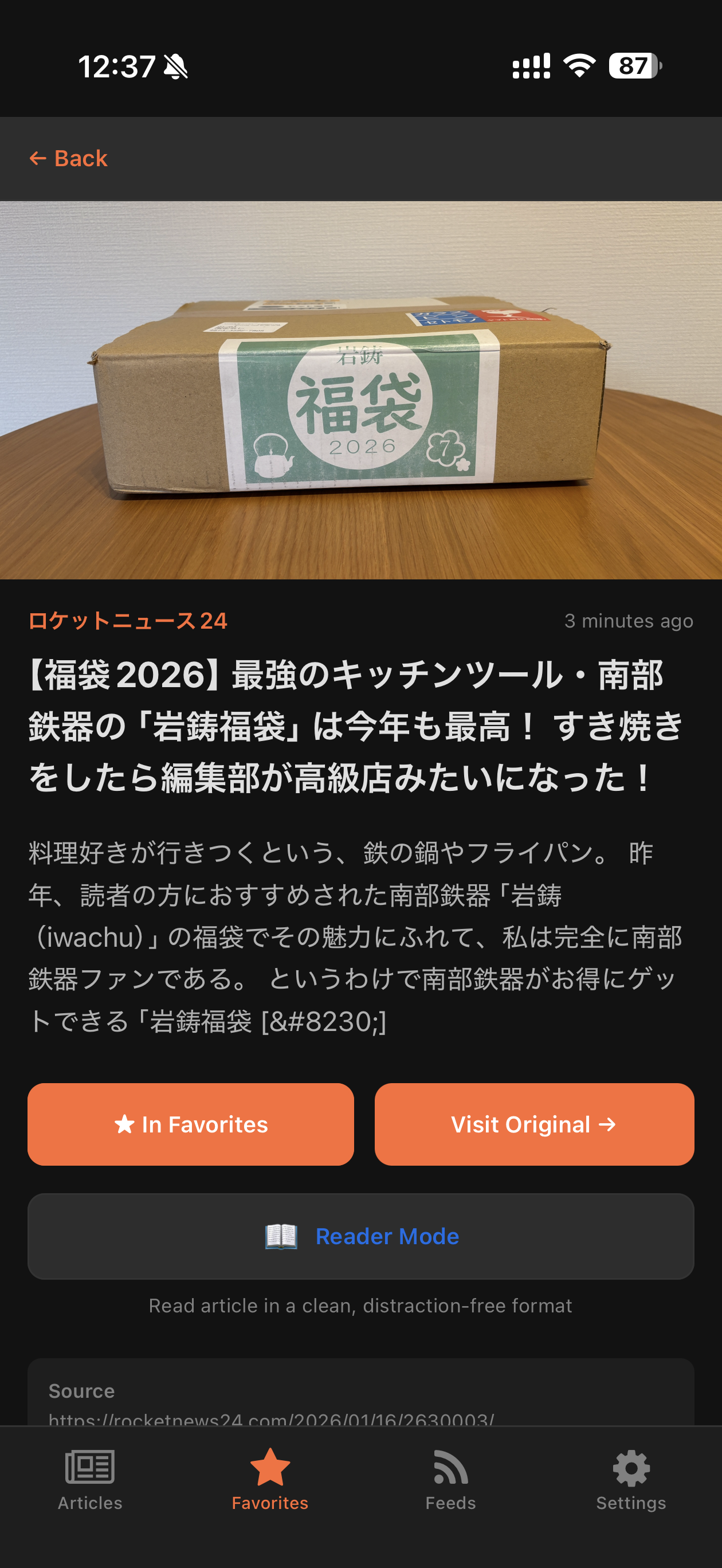Viewport: 722px width, 1568px height.
Task: Tap the 3 minutes ago timestamp
Action: point(628,621)
